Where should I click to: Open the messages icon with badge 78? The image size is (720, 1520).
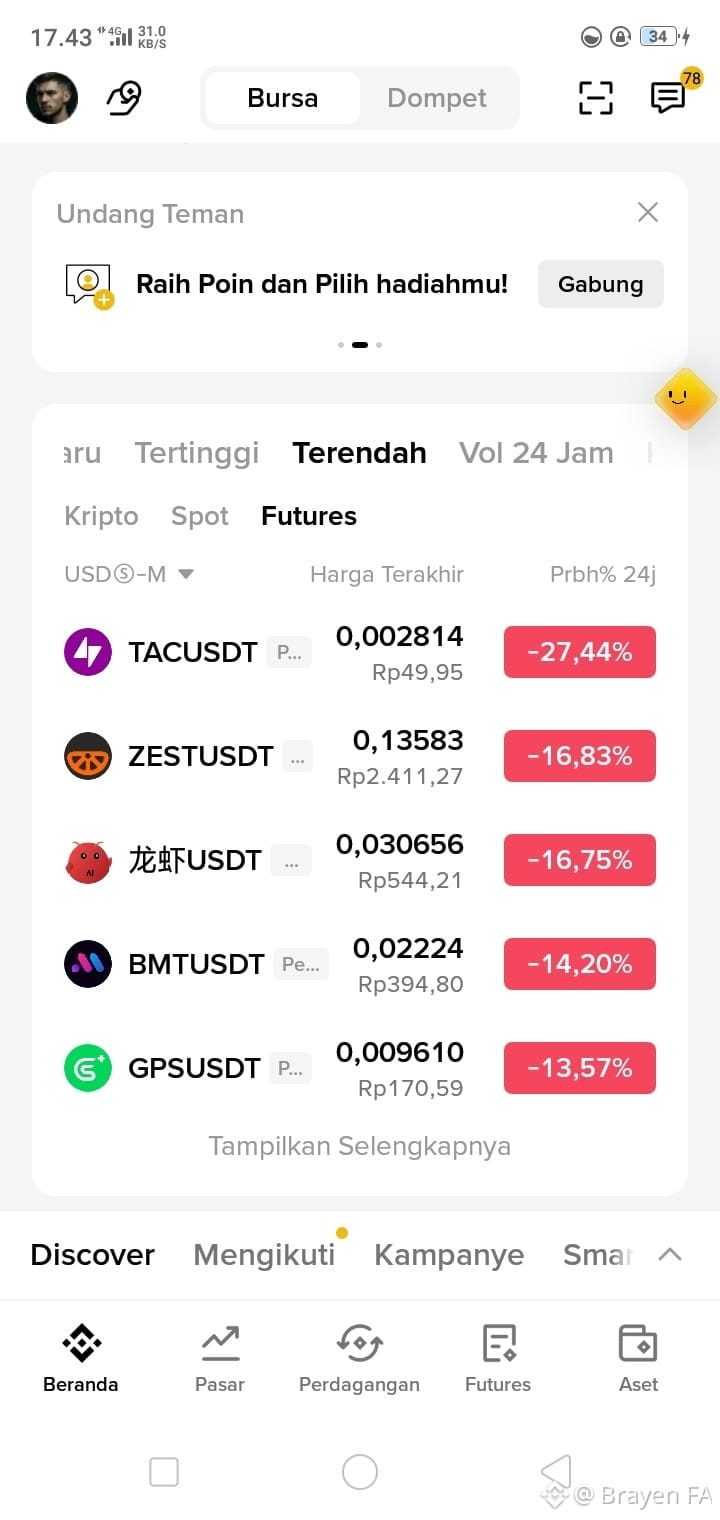coord(669,96)
